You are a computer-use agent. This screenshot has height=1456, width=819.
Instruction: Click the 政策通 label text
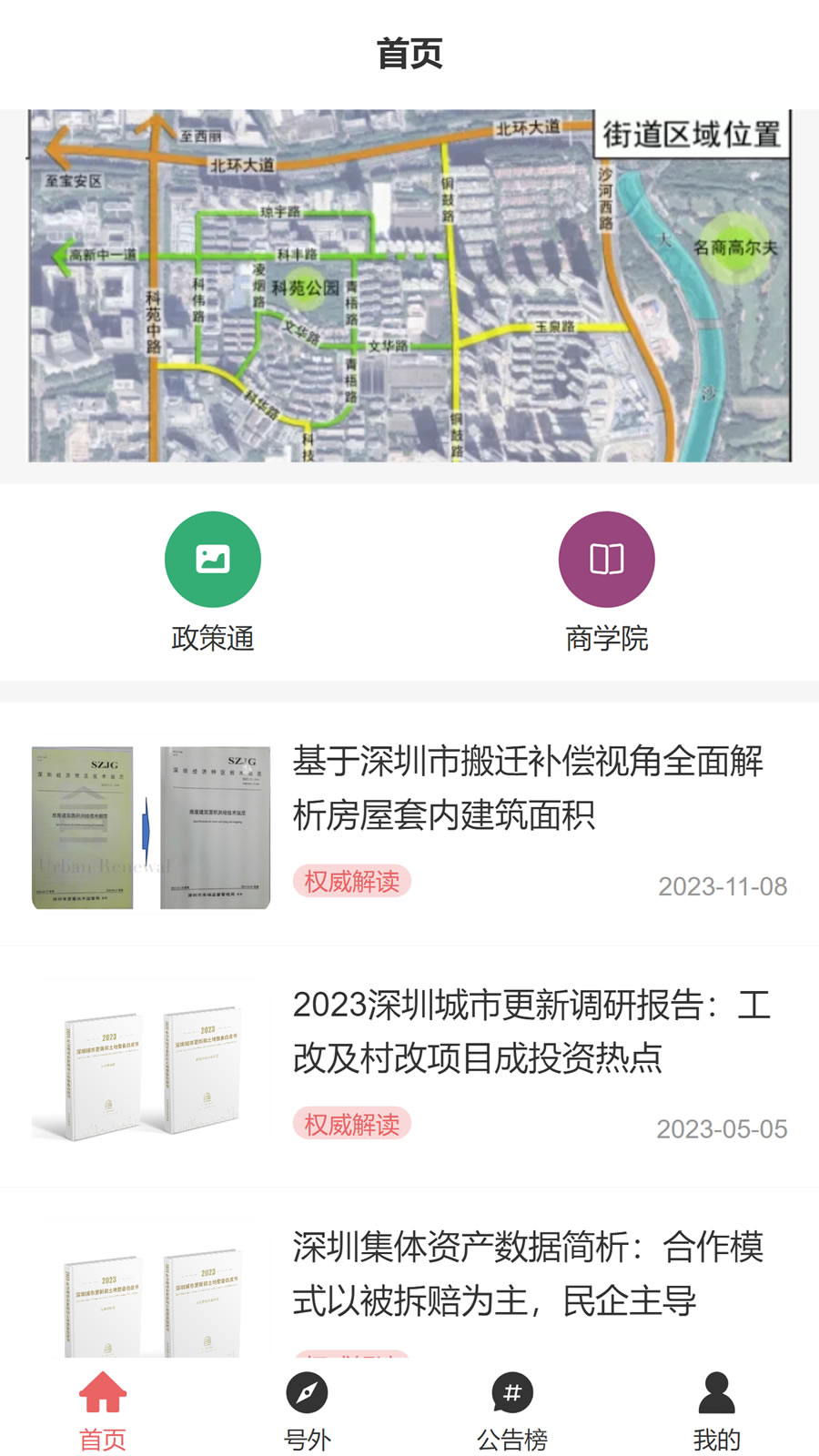(x=212, y=640)
